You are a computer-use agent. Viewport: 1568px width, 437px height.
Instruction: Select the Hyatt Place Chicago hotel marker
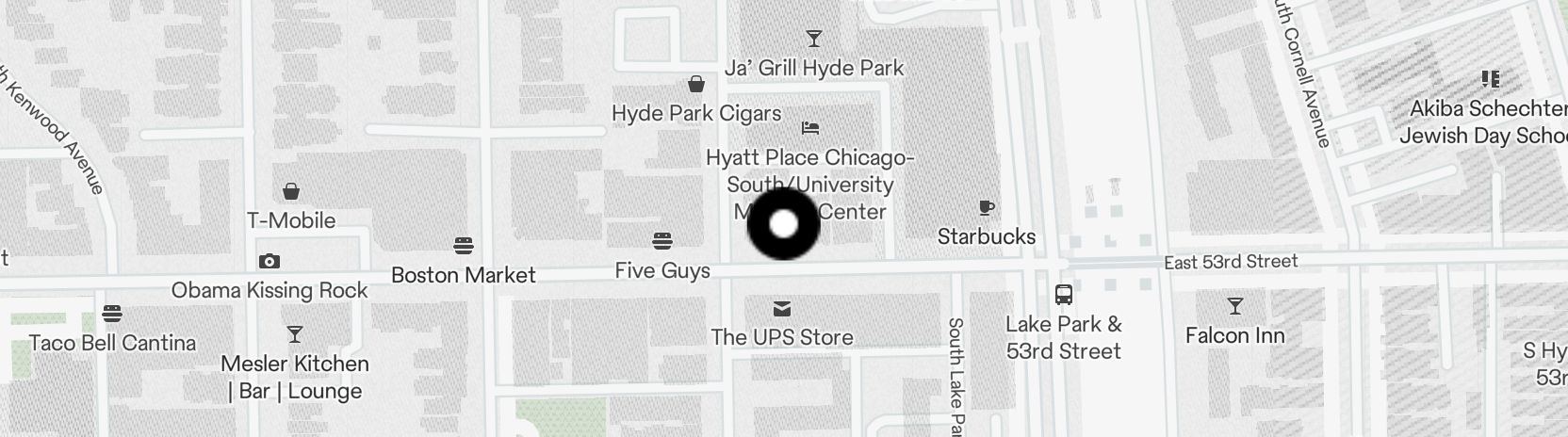click(809, 128)
